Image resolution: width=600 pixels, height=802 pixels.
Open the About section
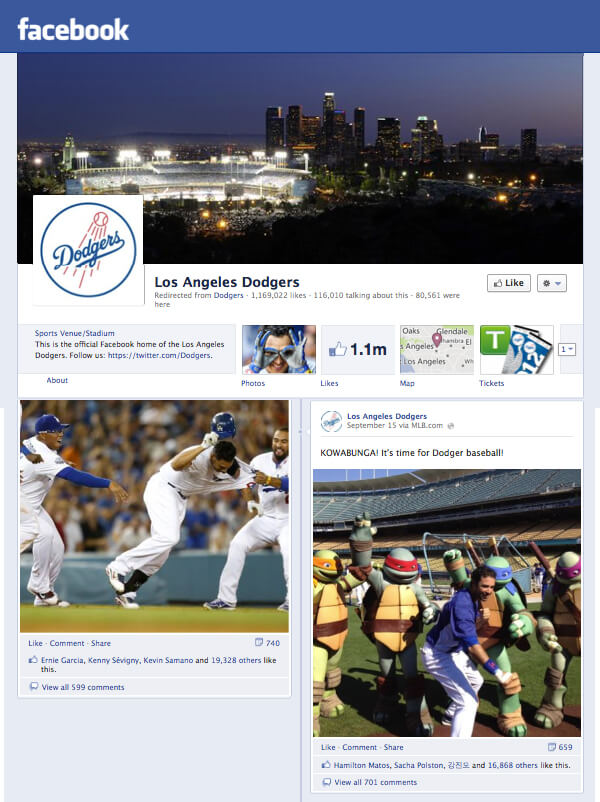coord(57,380)
